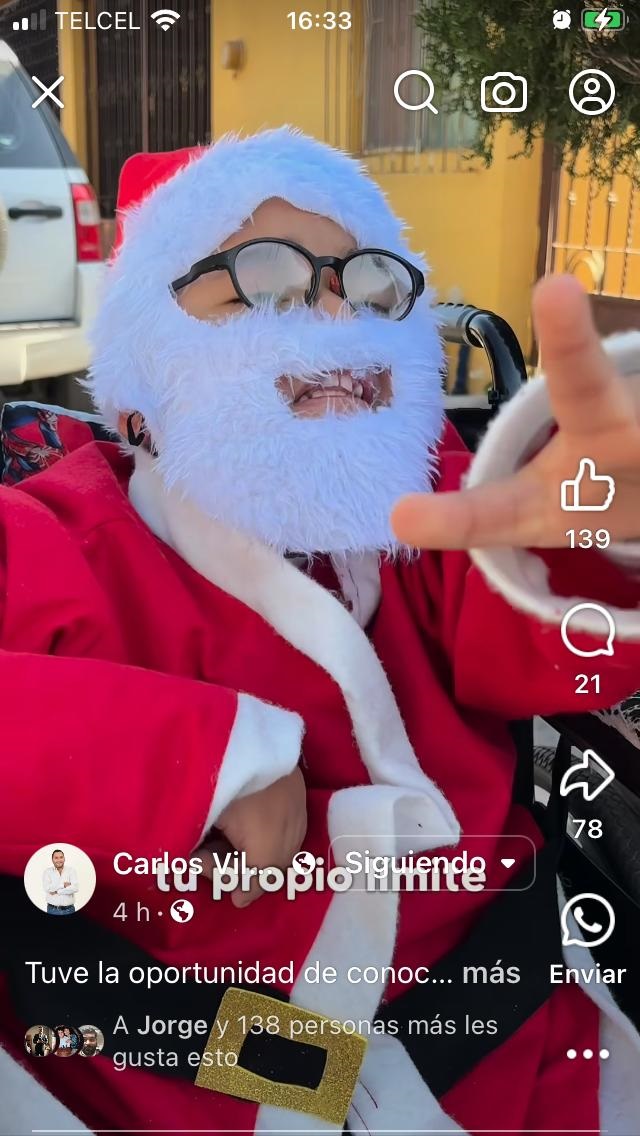Open Carlos Vil...'s profile picture
Image resolution: width=640 pixels, height=1136 pixels.
click(60, 878)
